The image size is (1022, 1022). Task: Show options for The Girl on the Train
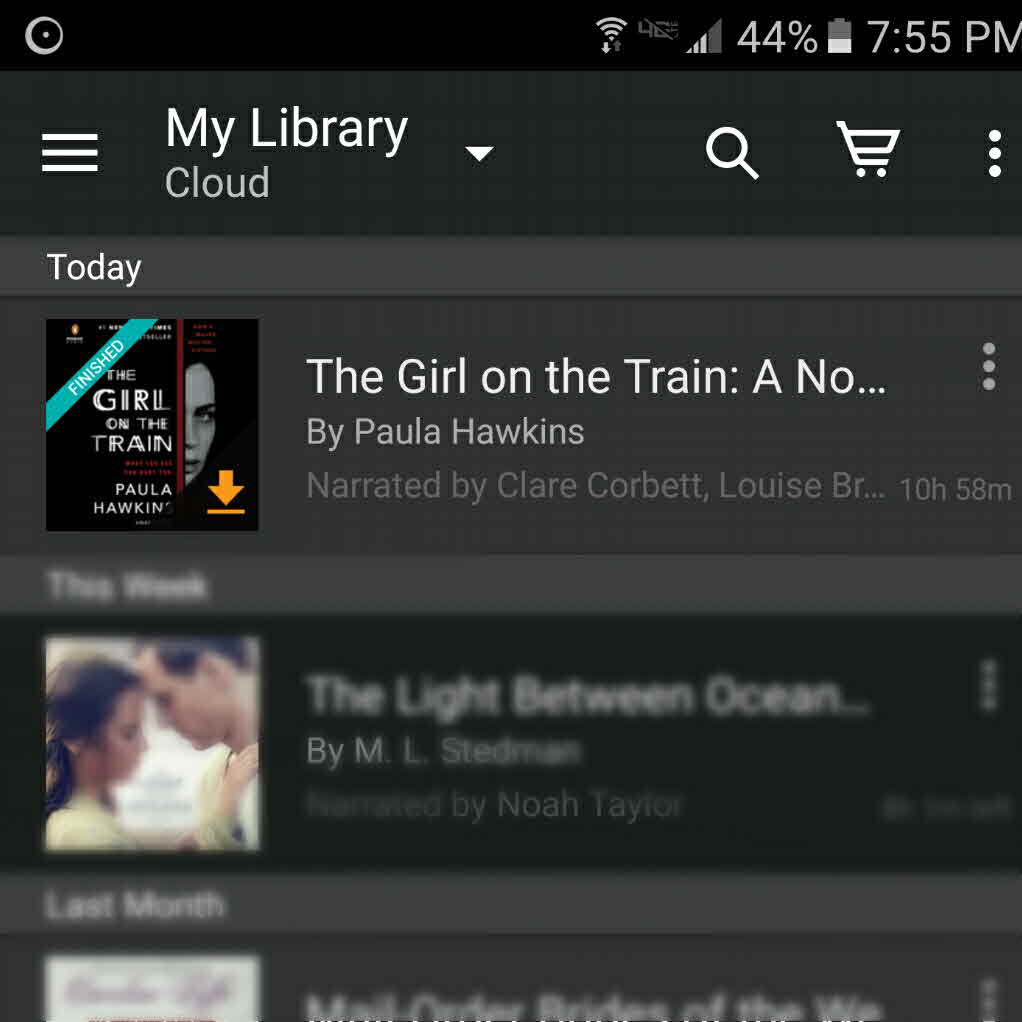pos(988,366)
